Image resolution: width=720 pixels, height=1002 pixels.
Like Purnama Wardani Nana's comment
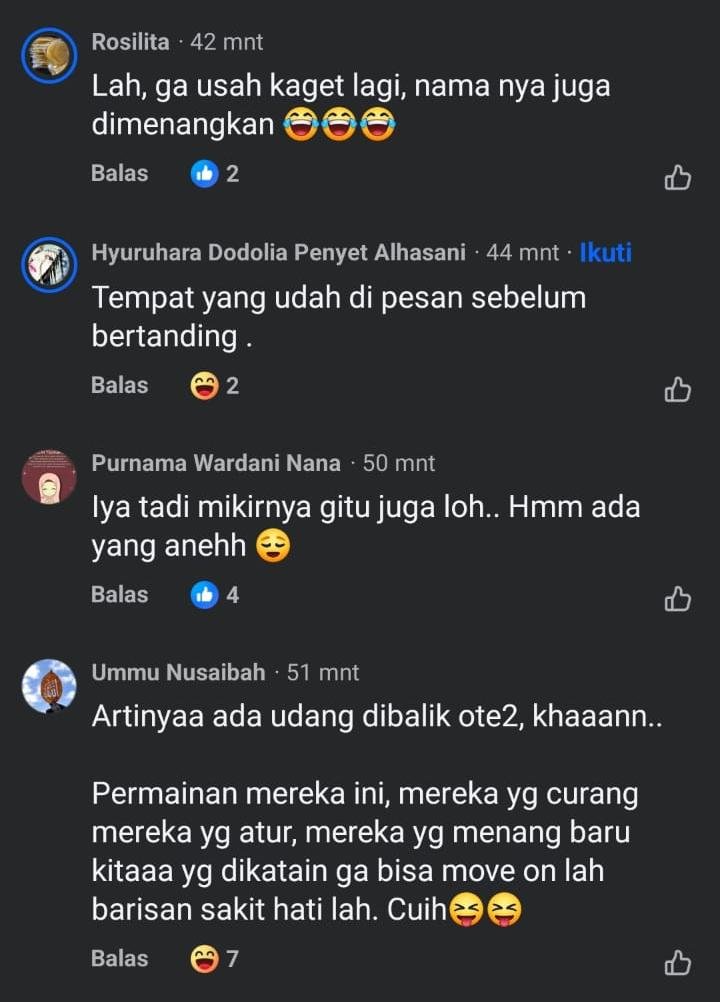pos(677,598)
